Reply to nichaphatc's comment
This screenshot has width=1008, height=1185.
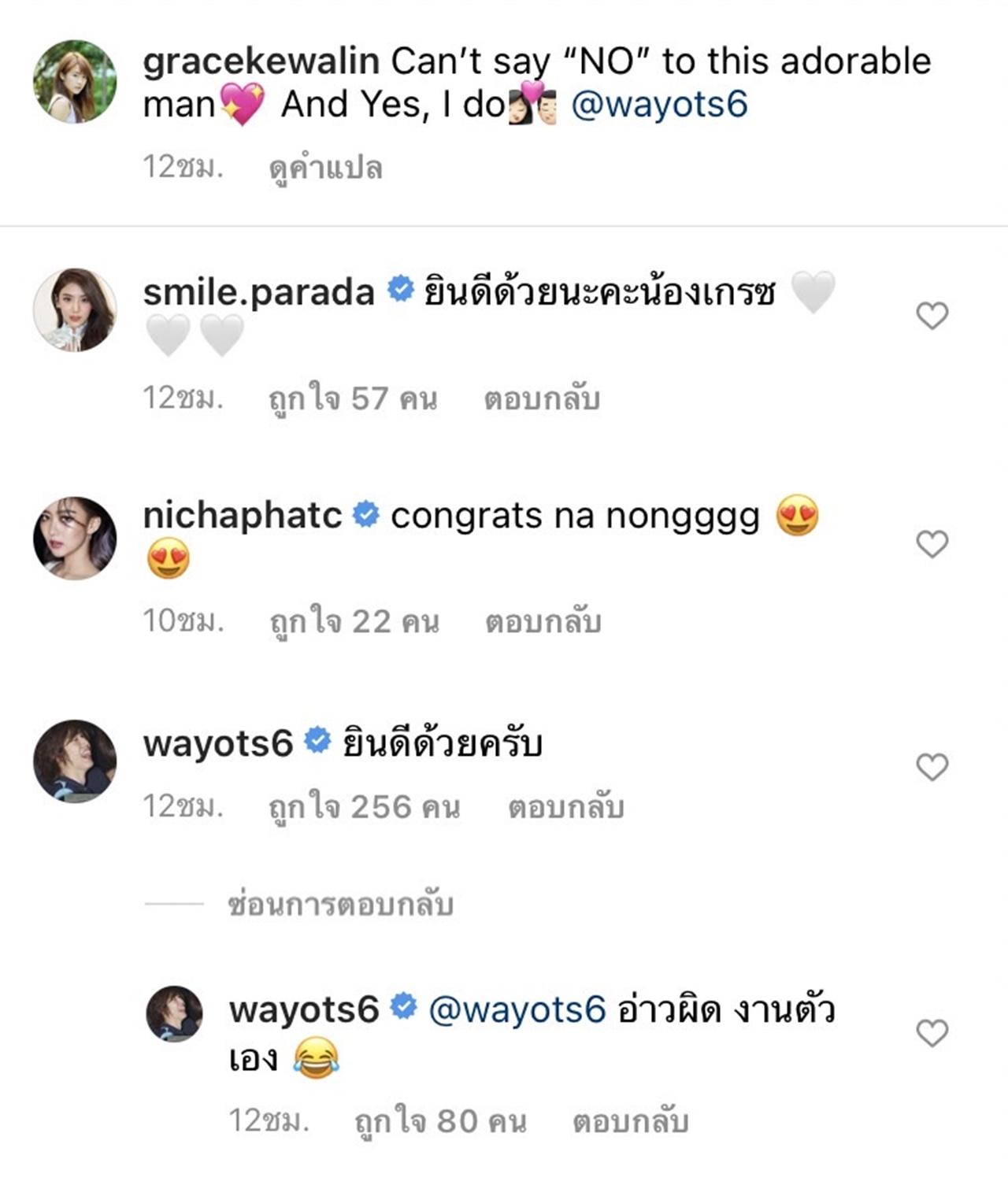[x=543, y=622]
